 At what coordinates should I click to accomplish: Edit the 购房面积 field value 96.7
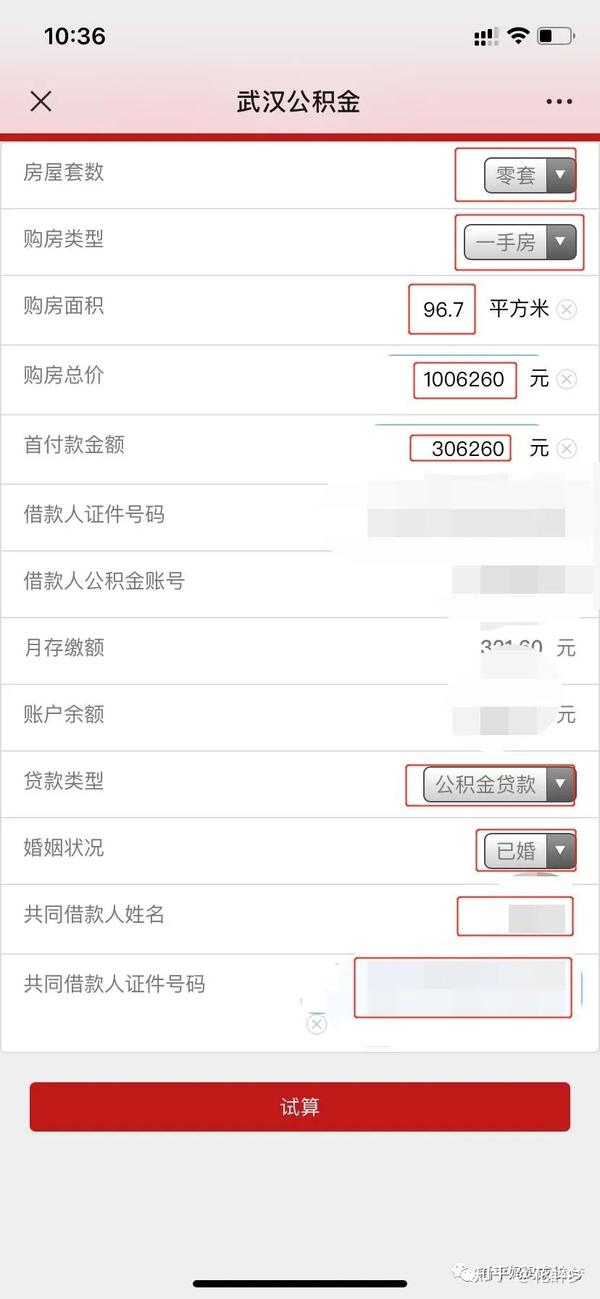[x=443, y=309]
